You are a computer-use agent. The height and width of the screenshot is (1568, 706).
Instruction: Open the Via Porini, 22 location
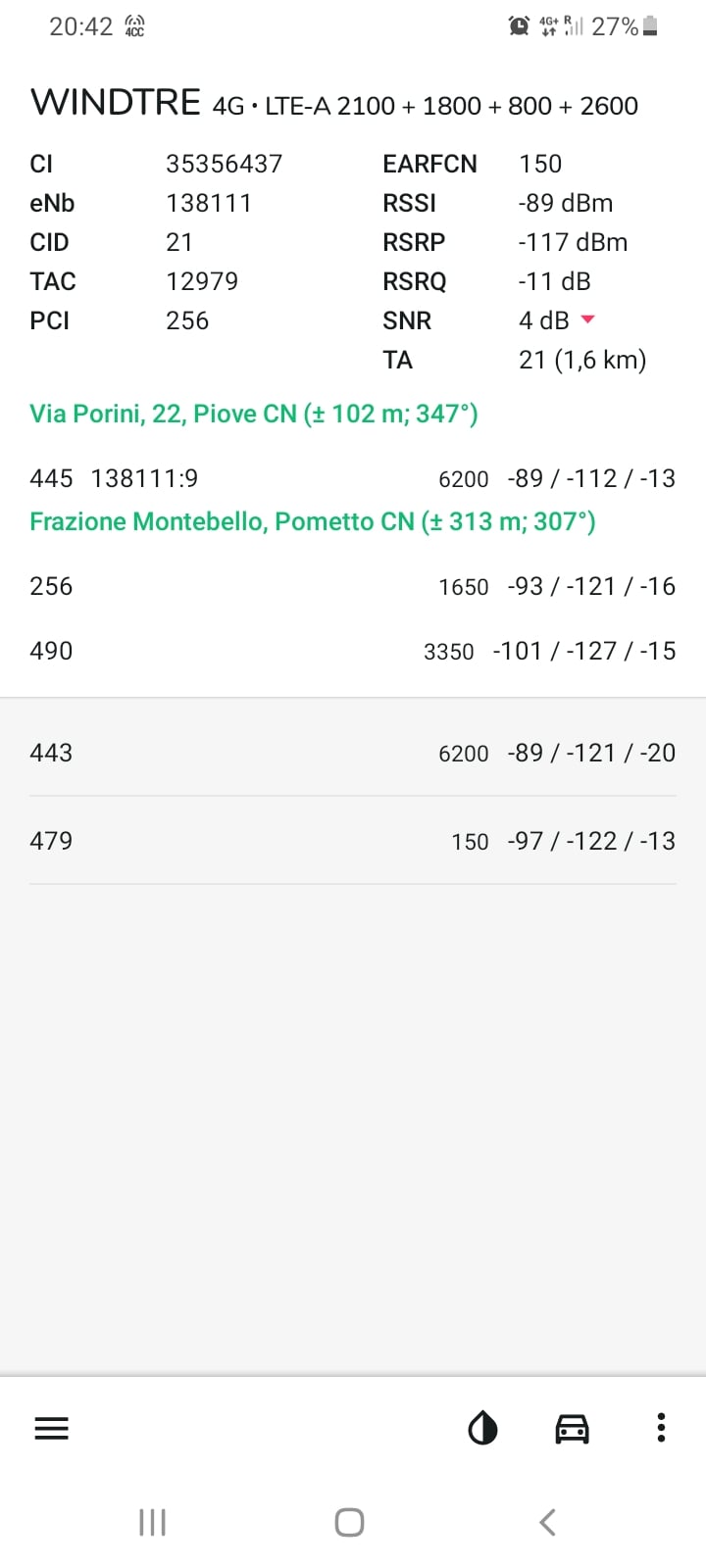pyautogui.click(x=254, y=414)
